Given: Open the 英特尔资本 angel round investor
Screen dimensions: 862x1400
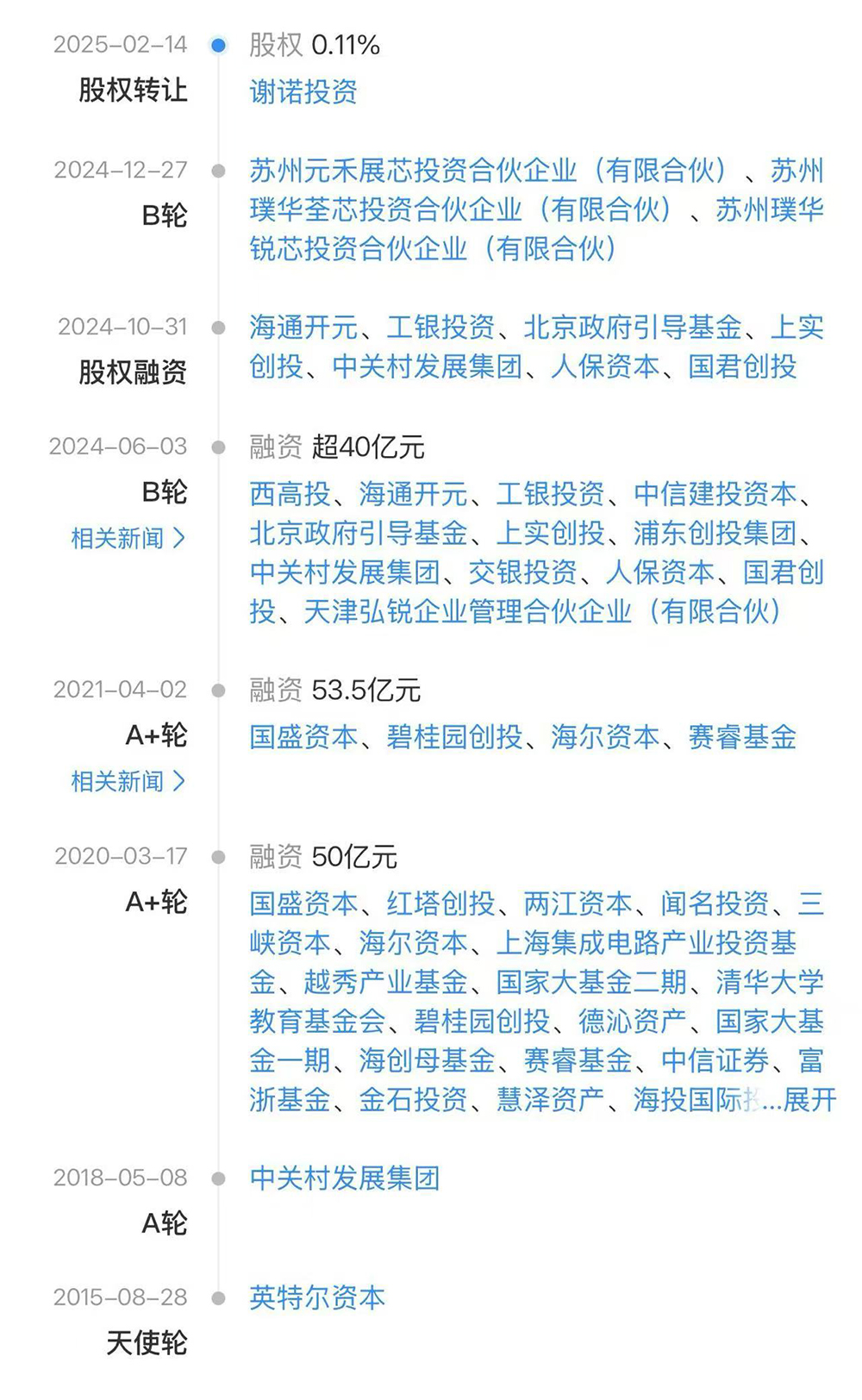Looking at the screenshot, I should (317, 1298).
